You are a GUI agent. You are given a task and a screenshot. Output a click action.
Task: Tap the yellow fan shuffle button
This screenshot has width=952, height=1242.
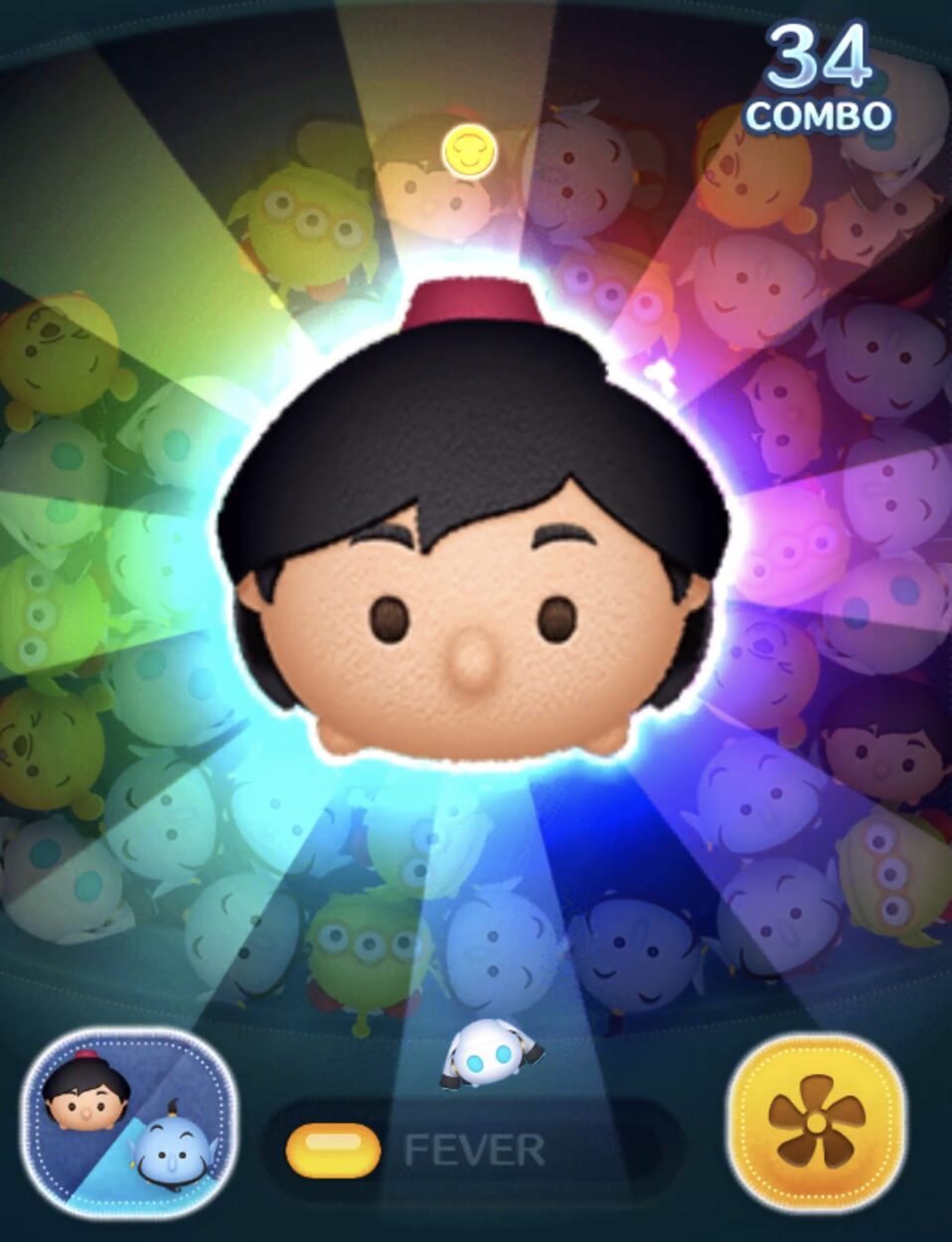coord(816,1122)
